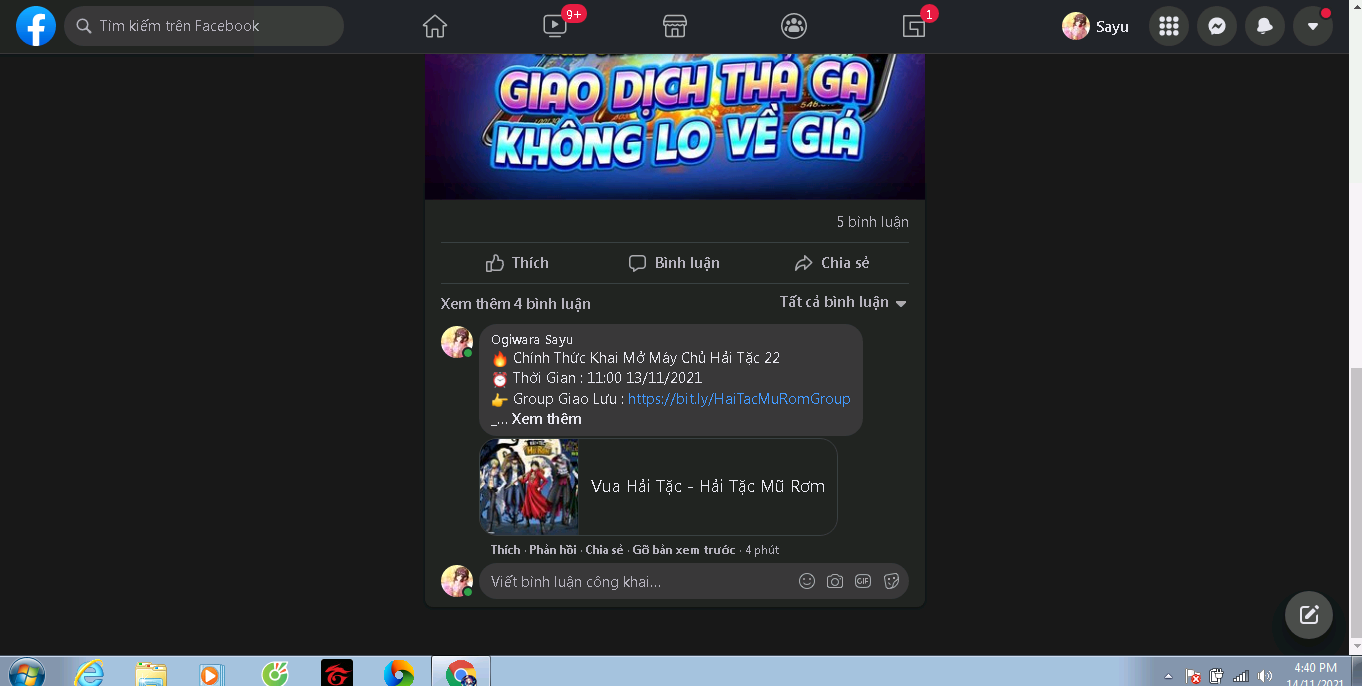Like this post with Thích
1362x686 pixels.
[517, 263]
